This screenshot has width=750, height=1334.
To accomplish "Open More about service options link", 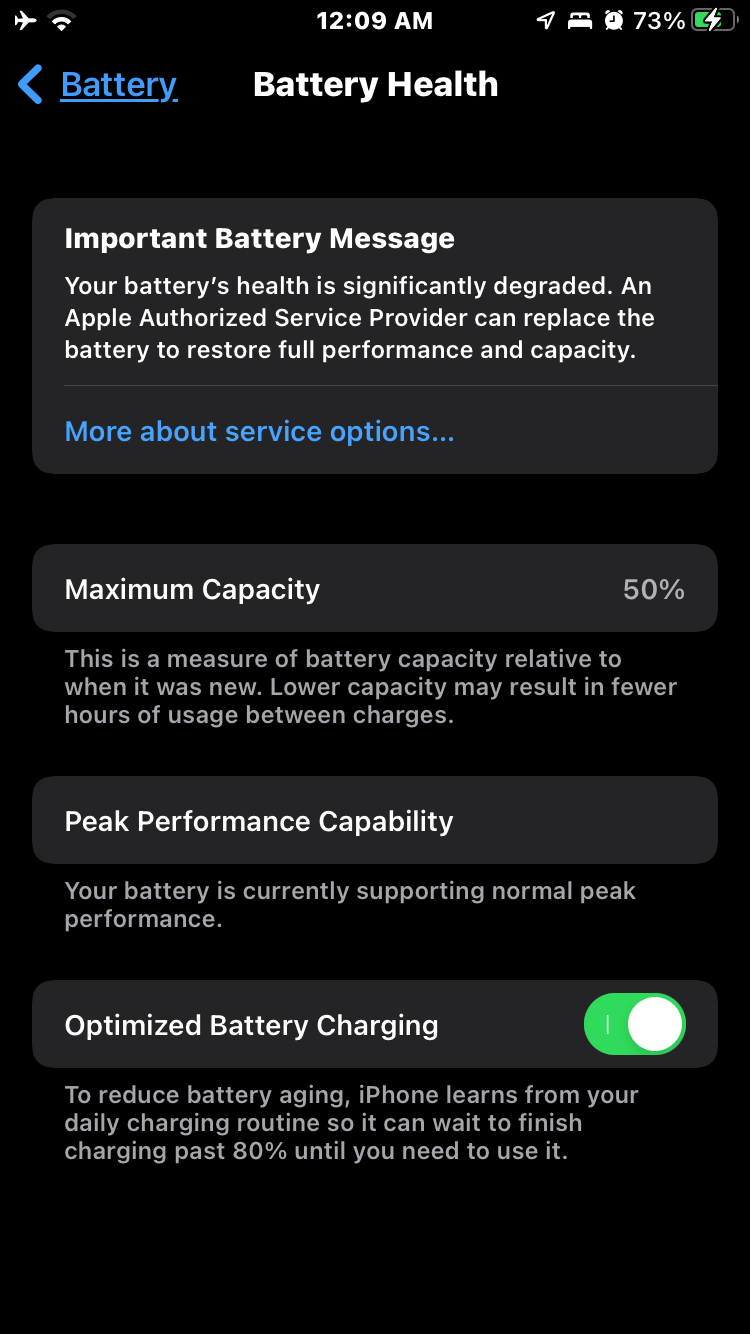I will click(x=259, y=431).
